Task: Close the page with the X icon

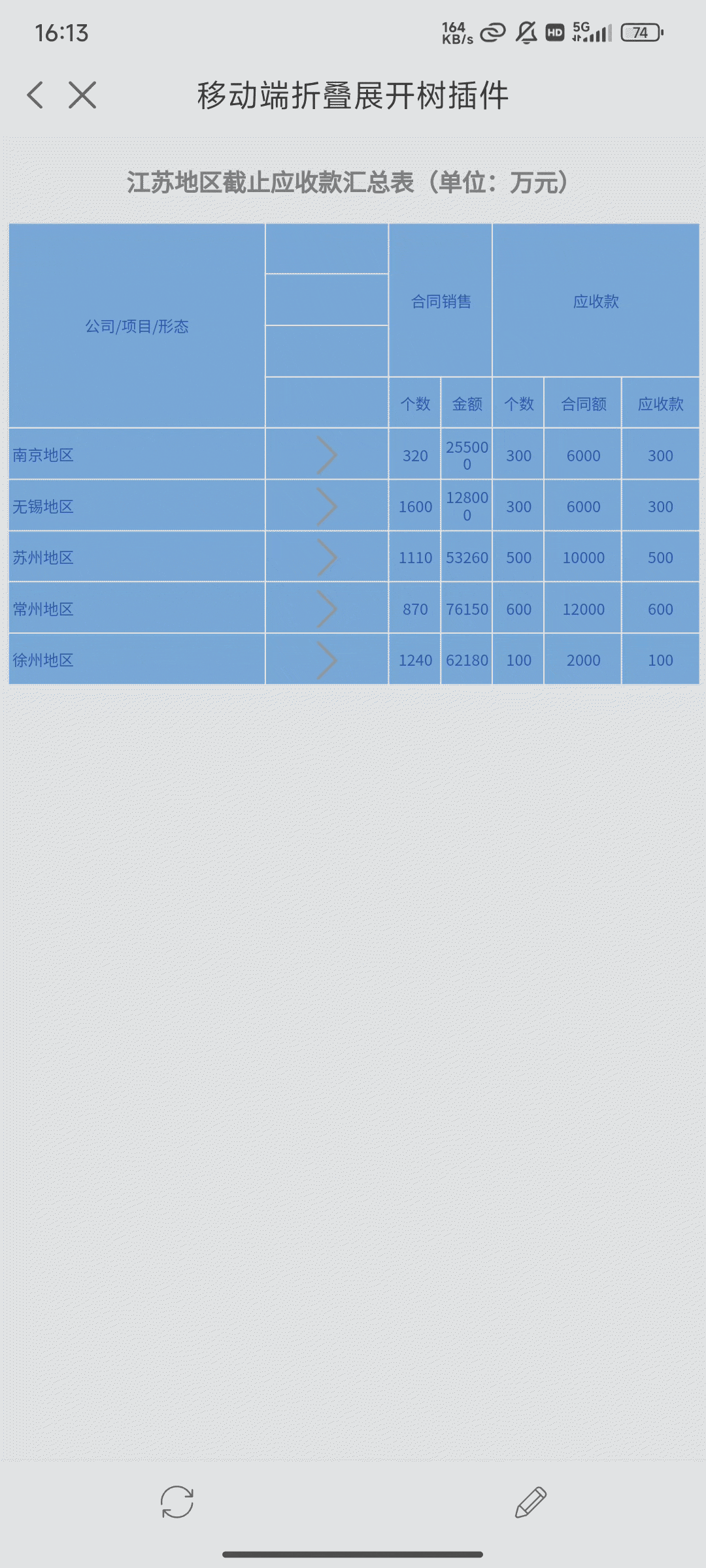Action: 82,95
